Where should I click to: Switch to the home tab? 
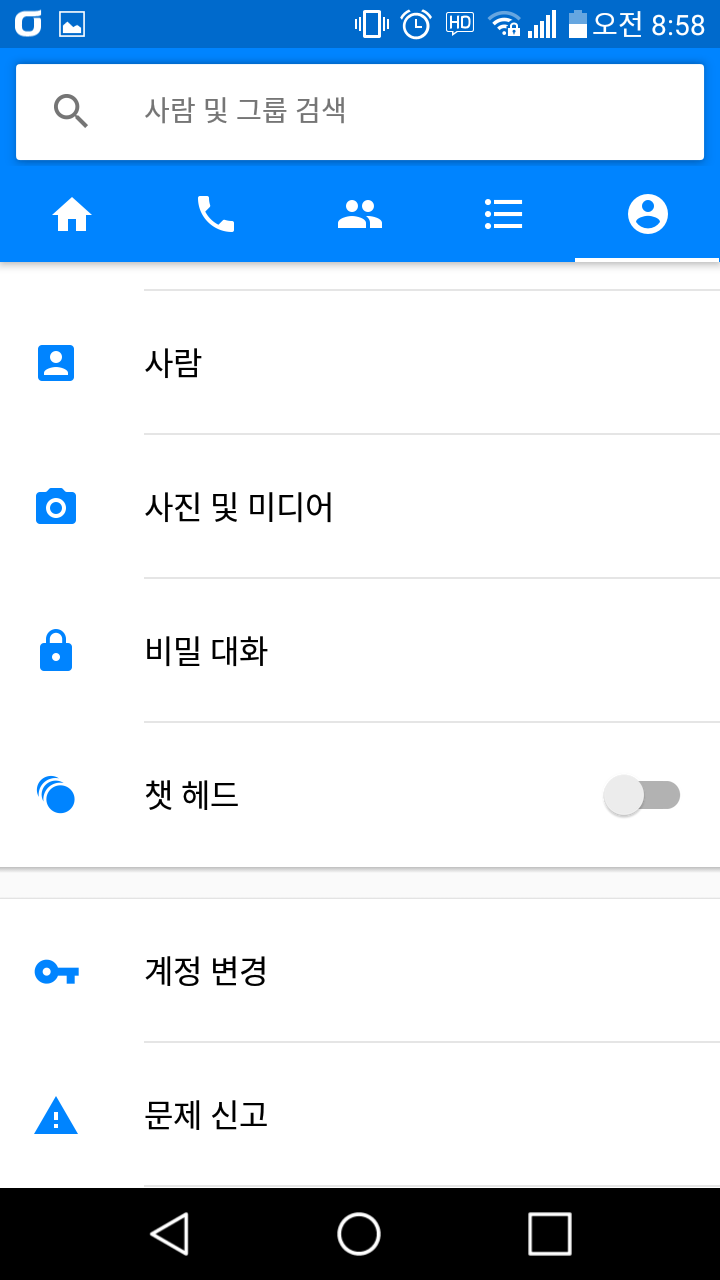(x=72, y=214)
